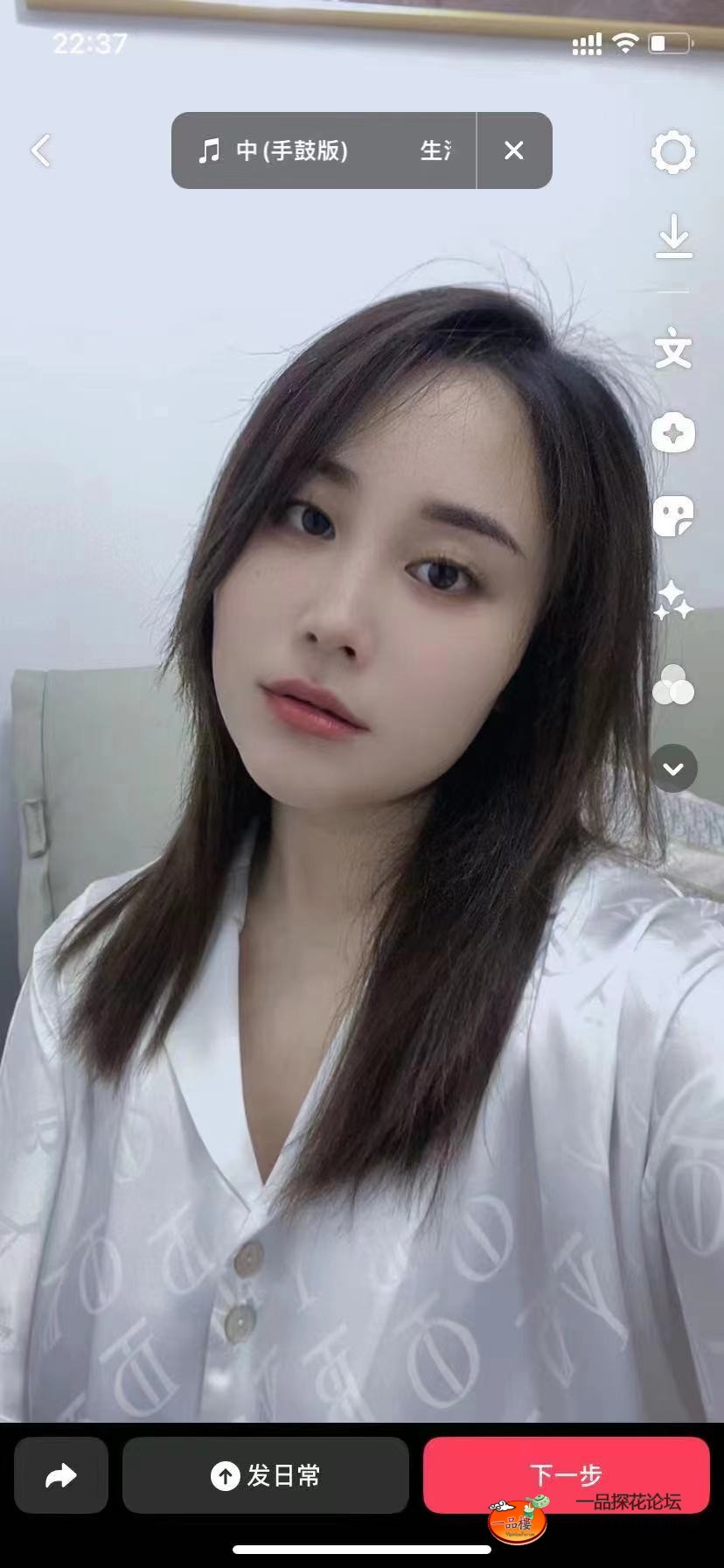The height and width of the screenshot is (1568, 724).
Task: Tap the upload arrow inside 发日常
Action: [x=226, y=1475]
